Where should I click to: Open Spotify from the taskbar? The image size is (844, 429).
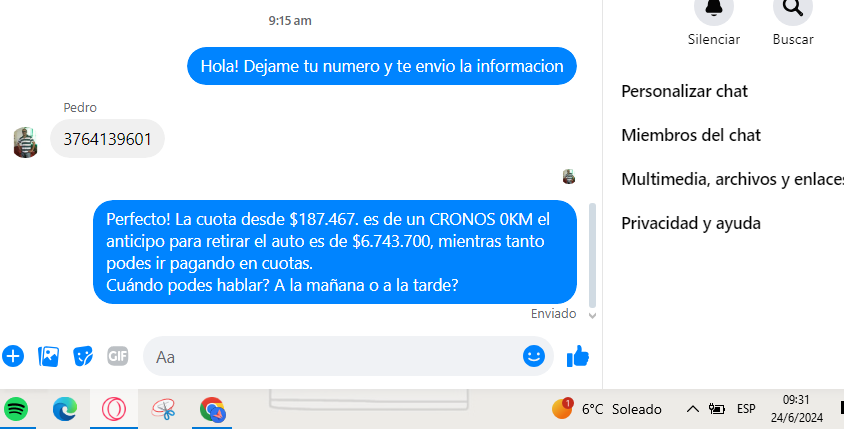(x=16, y=409)
